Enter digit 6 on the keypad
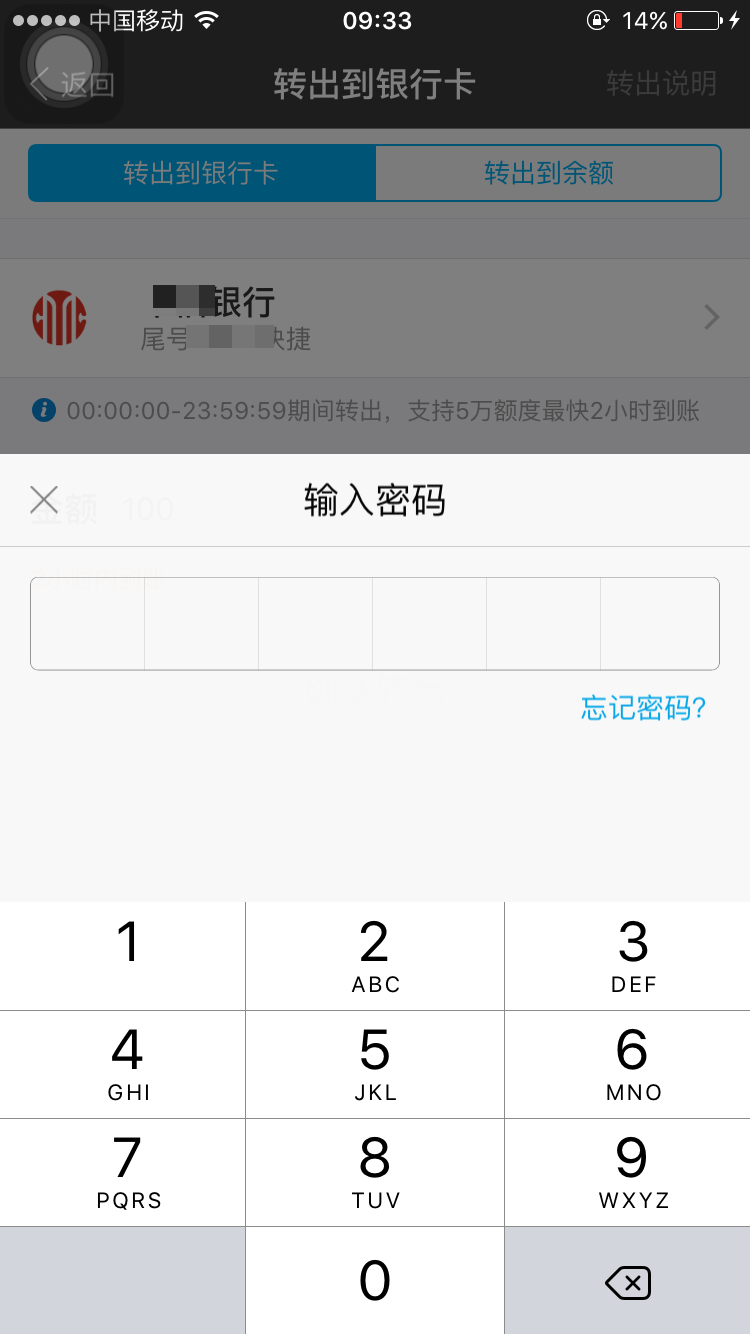This screenshot has height=1334, width=750. [x=628, y=1064]
